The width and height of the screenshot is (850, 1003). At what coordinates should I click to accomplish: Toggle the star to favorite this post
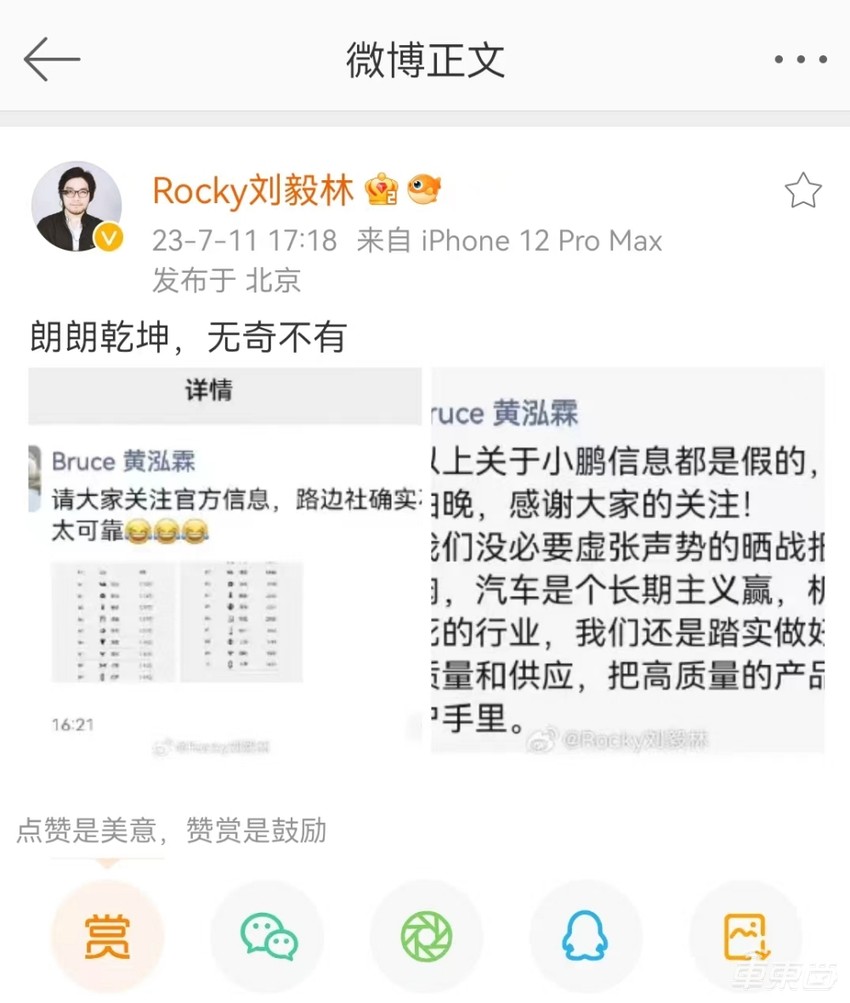coord(803,190)
